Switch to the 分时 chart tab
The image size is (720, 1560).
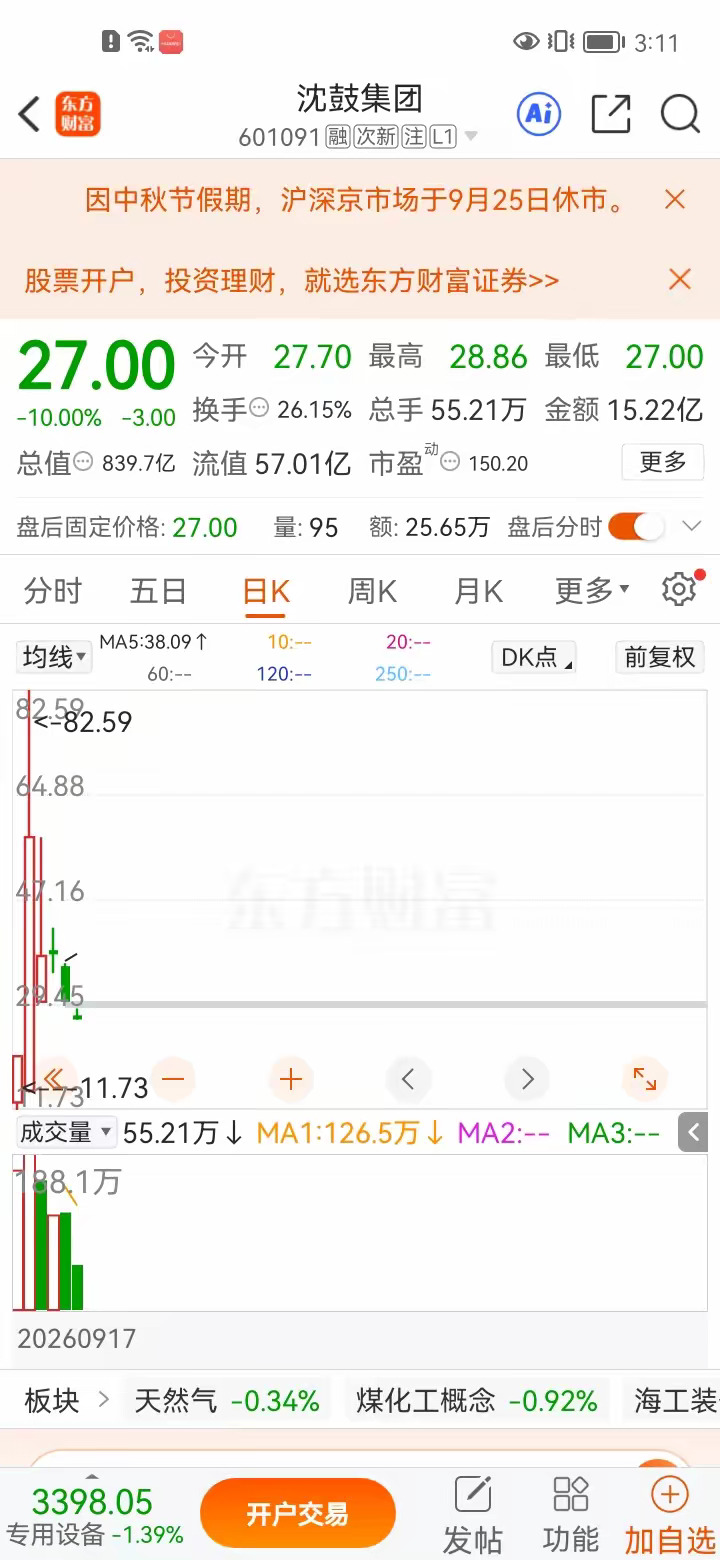click(x=53, y=591)
